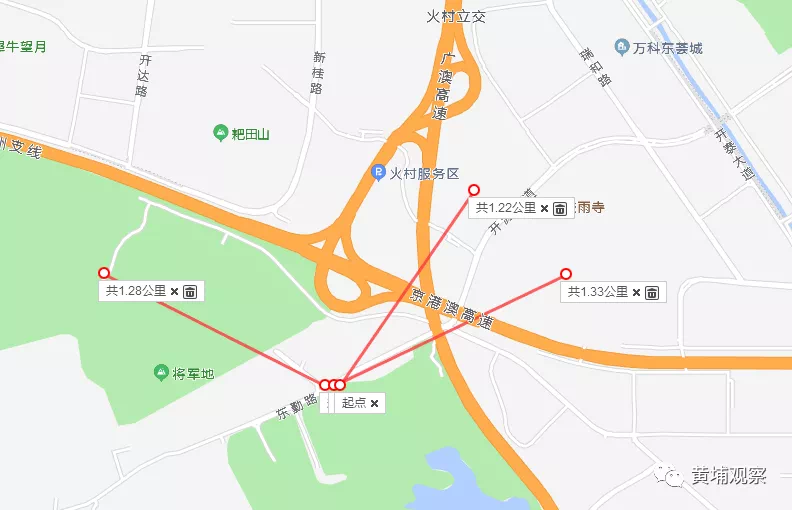Delete the 1.28公里 measurement with trash icon

(190, 291)
